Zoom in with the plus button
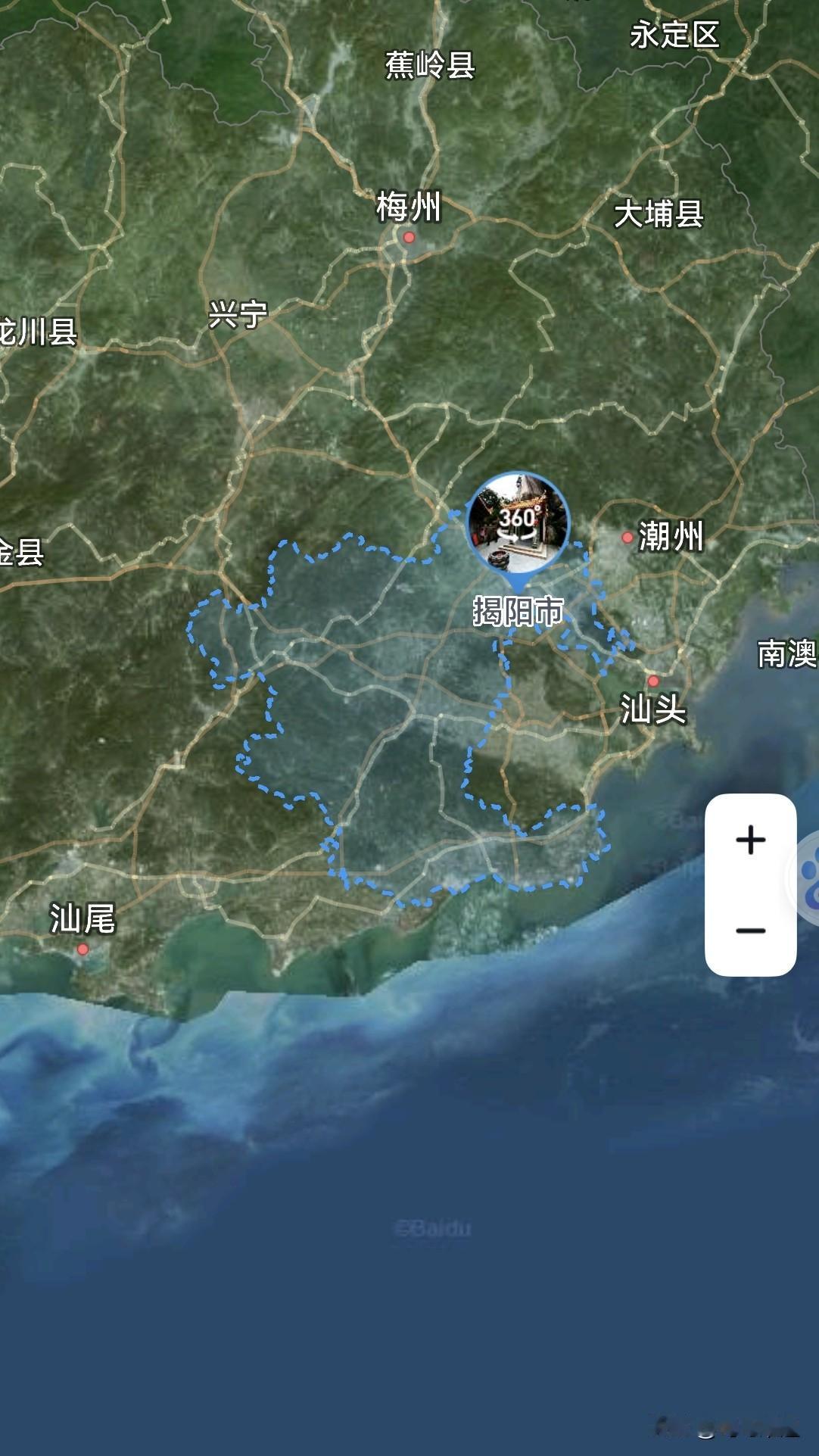Screen dimensions: 819x1456 (749, 840)
